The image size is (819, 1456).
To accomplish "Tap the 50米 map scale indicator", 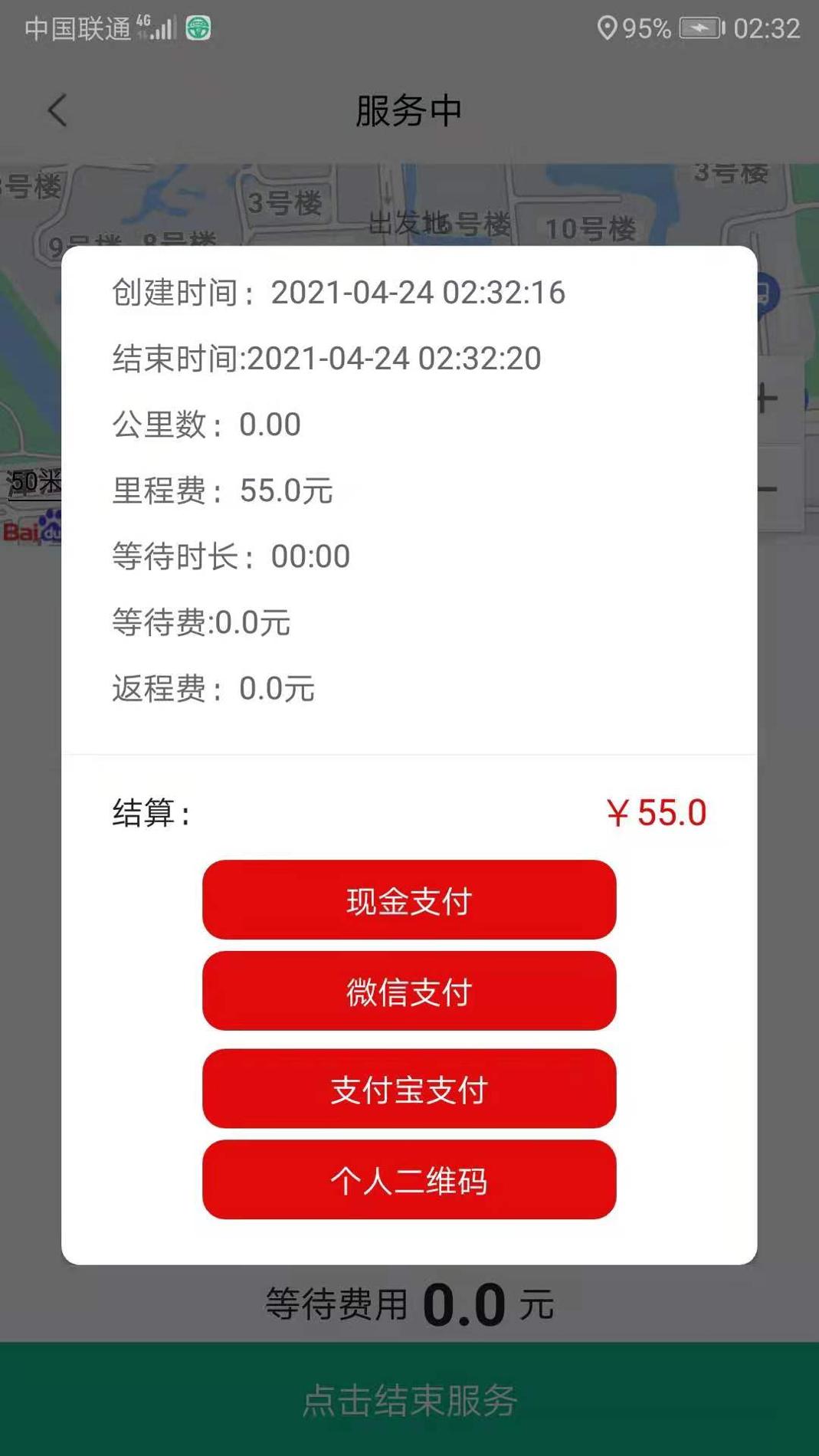I will pos(34,480).
